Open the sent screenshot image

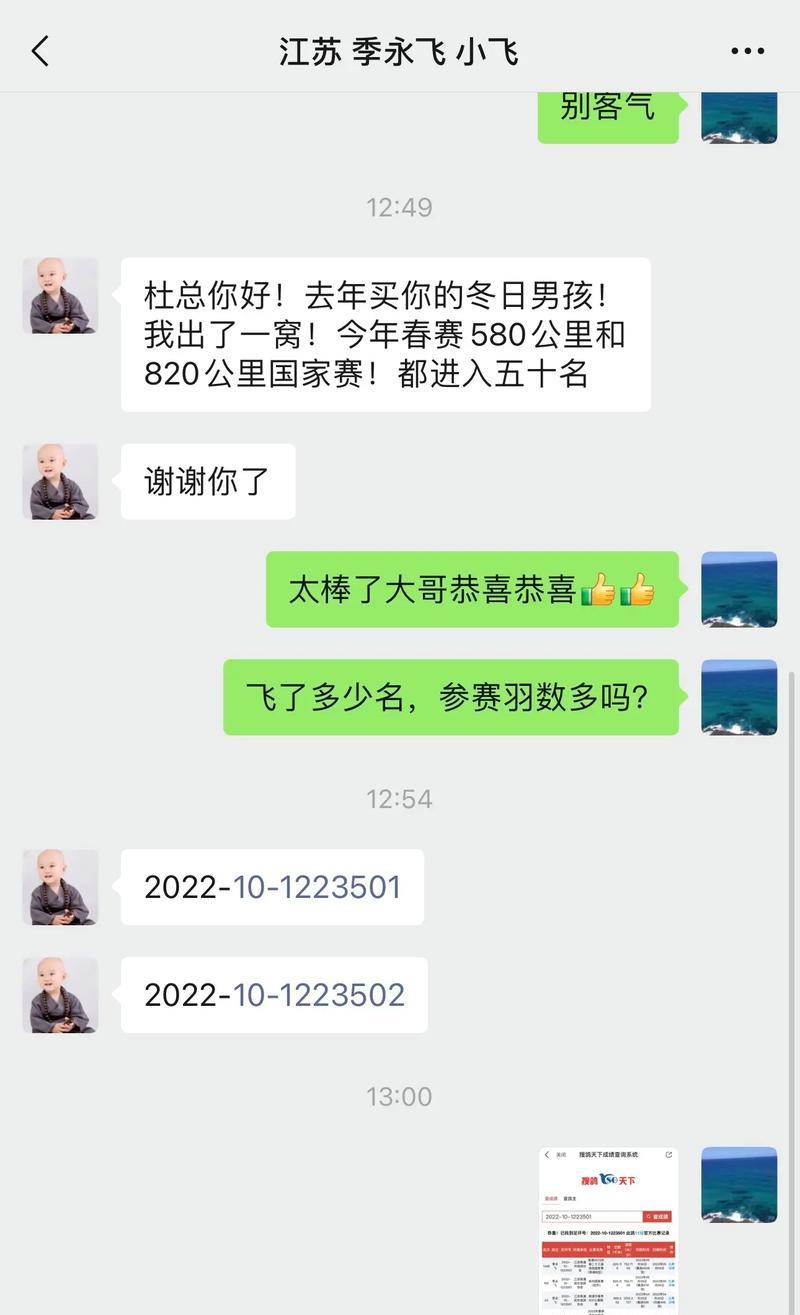click(608, 1230)
